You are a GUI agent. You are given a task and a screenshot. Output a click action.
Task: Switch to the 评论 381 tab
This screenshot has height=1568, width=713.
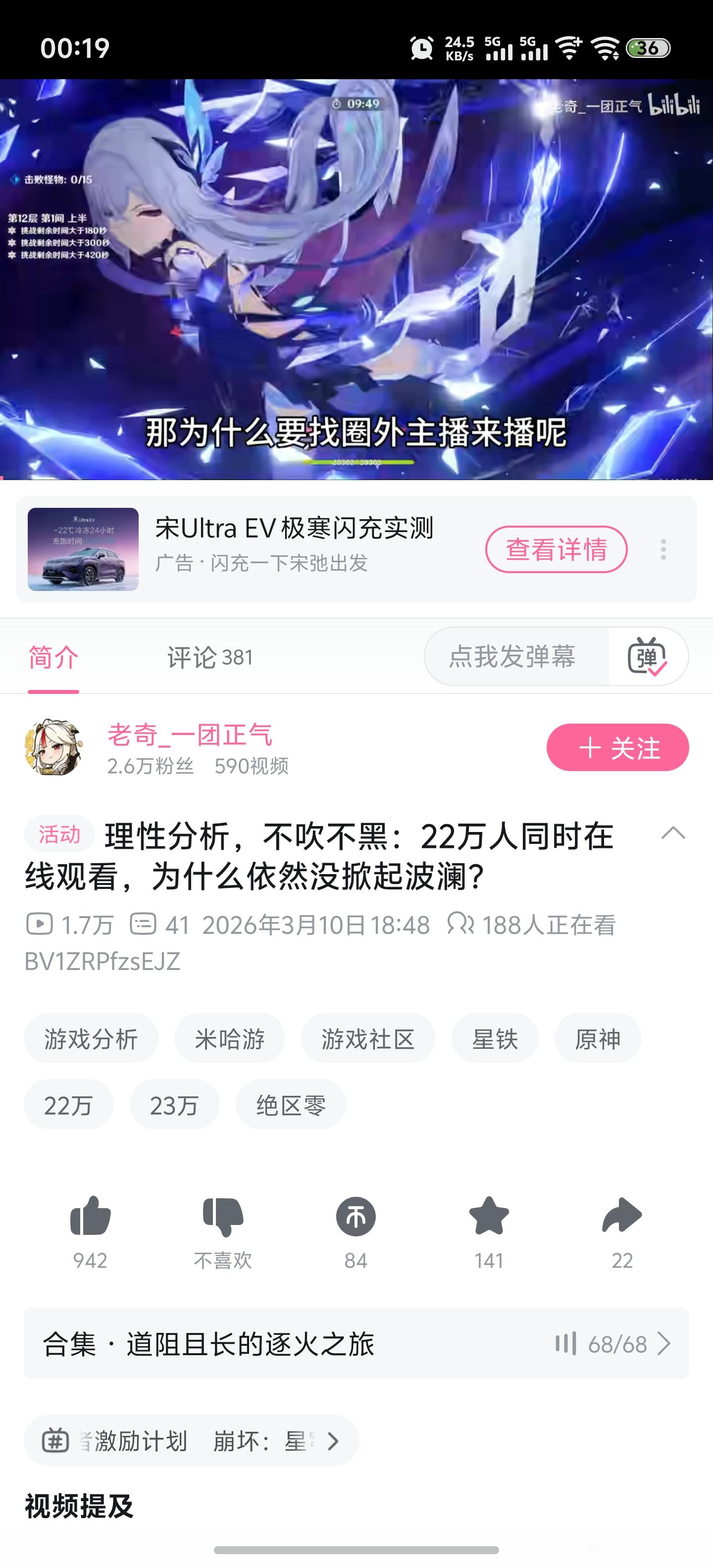[x=209, y=657]
